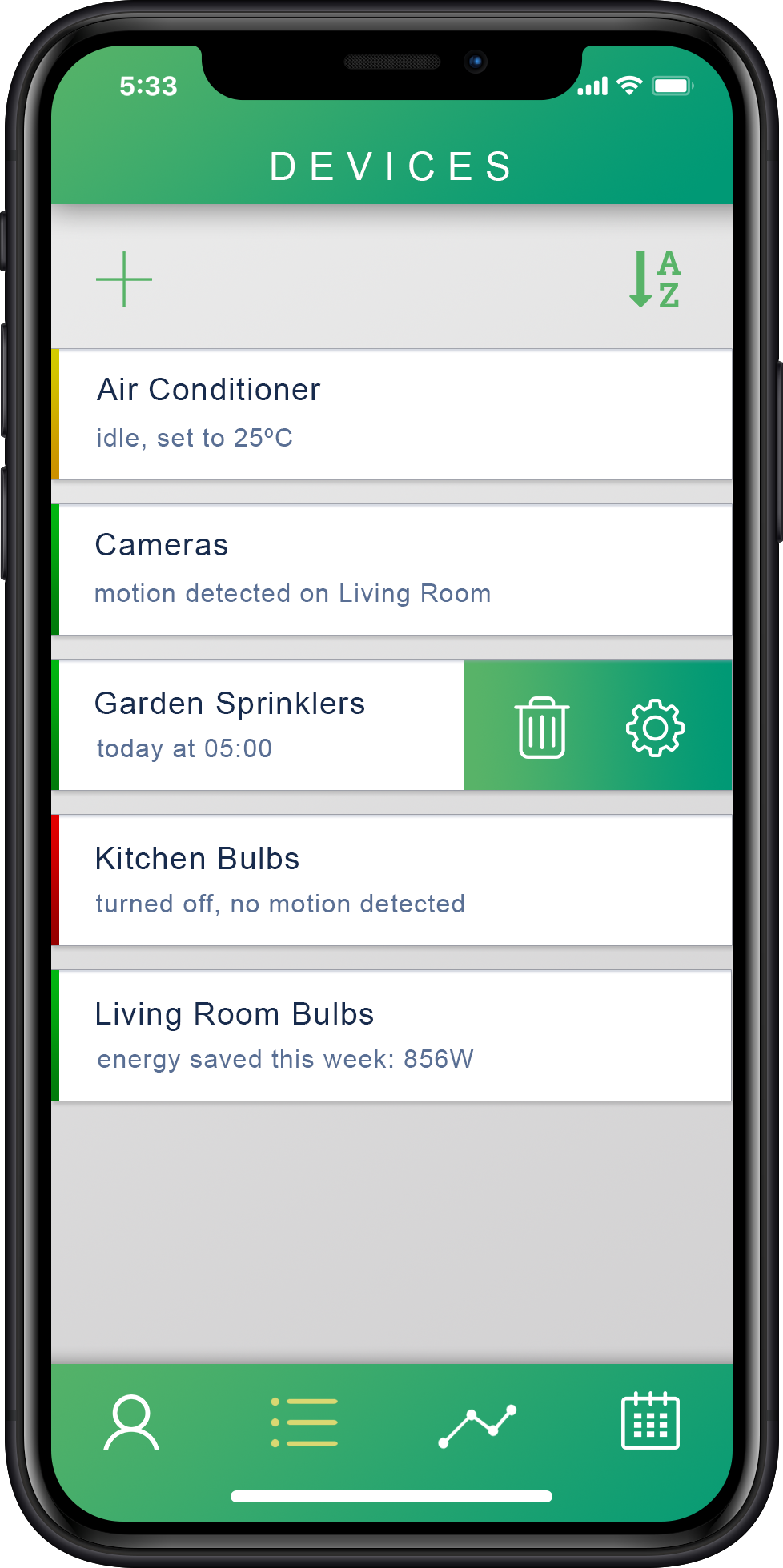This screenshot has height=1568, width=783.
Task: Open Garden Sprinklers settings gear
Action: coord(655,728)
